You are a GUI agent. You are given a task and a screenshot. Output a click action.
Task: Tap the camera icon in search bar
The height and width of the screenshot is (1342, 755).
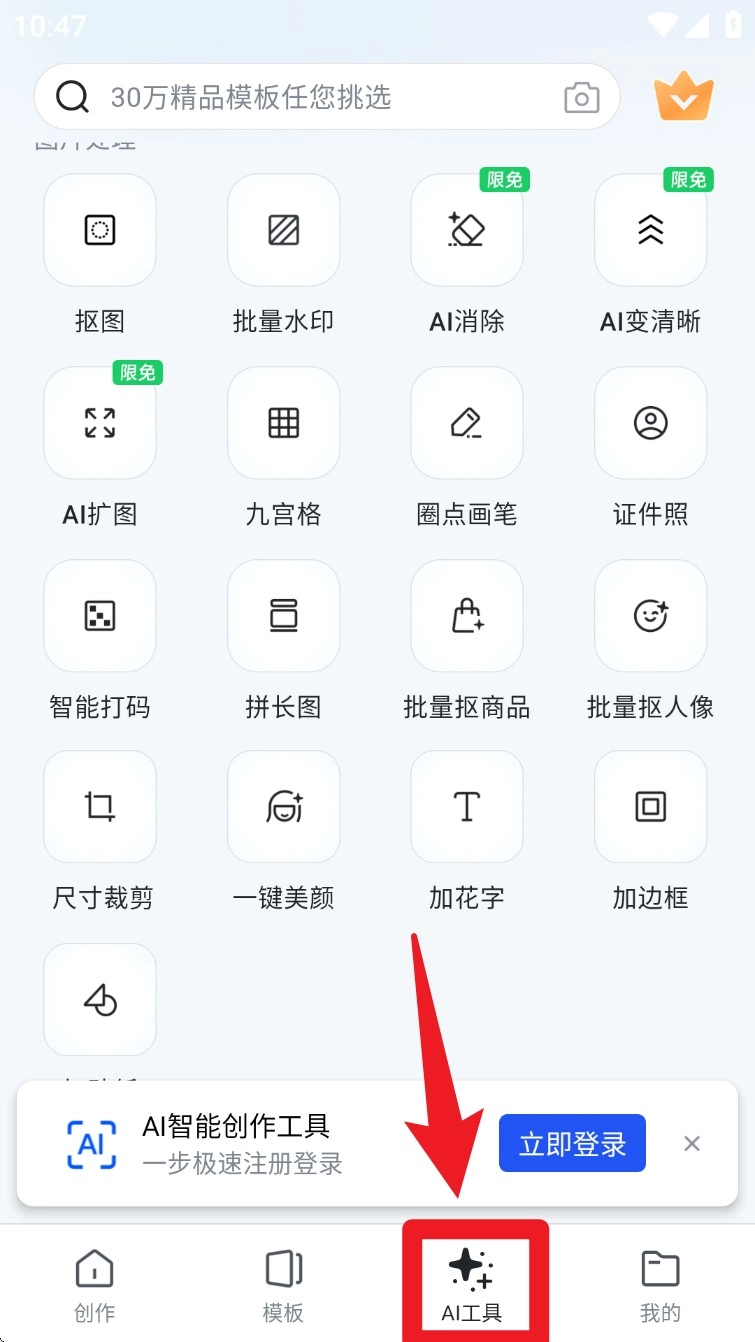tap(581, 98)
